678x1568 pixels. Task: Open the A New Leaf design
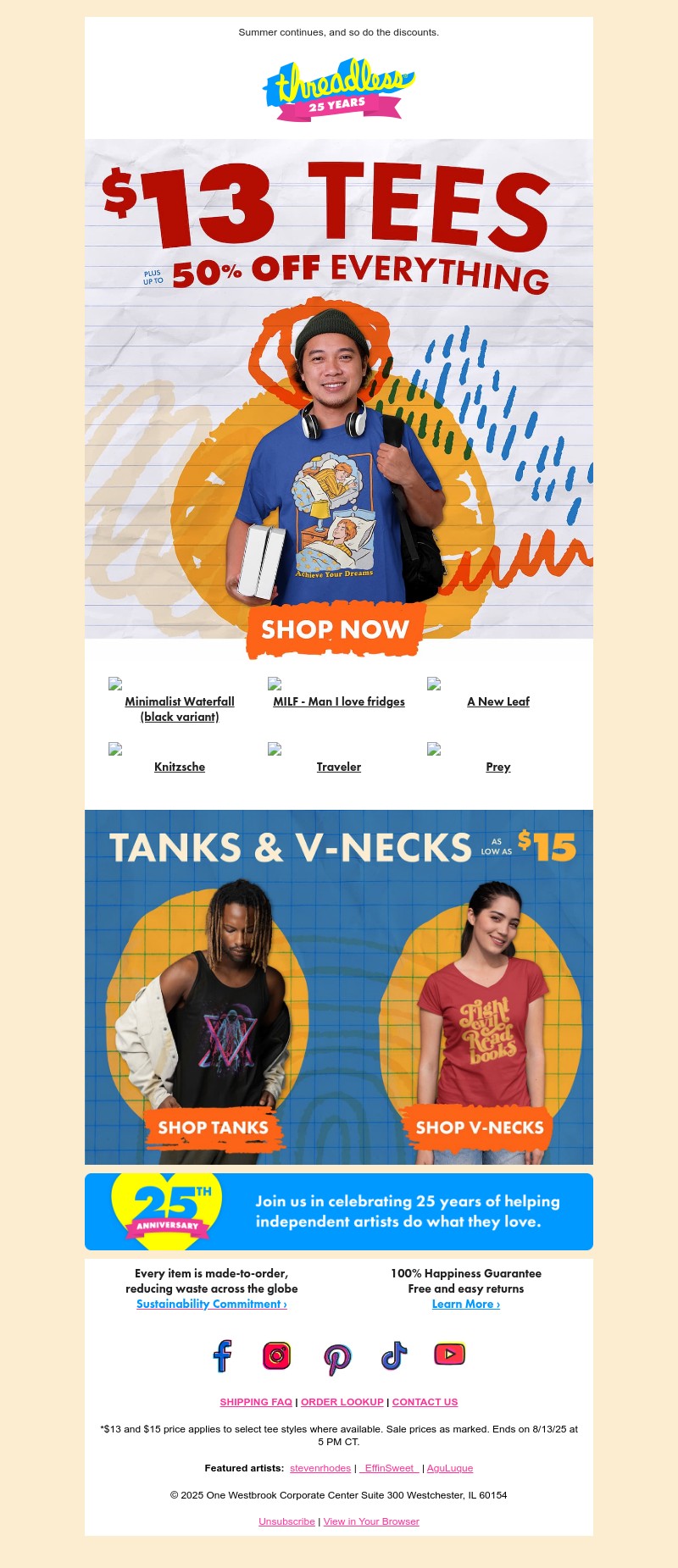(x=498, y=701)
